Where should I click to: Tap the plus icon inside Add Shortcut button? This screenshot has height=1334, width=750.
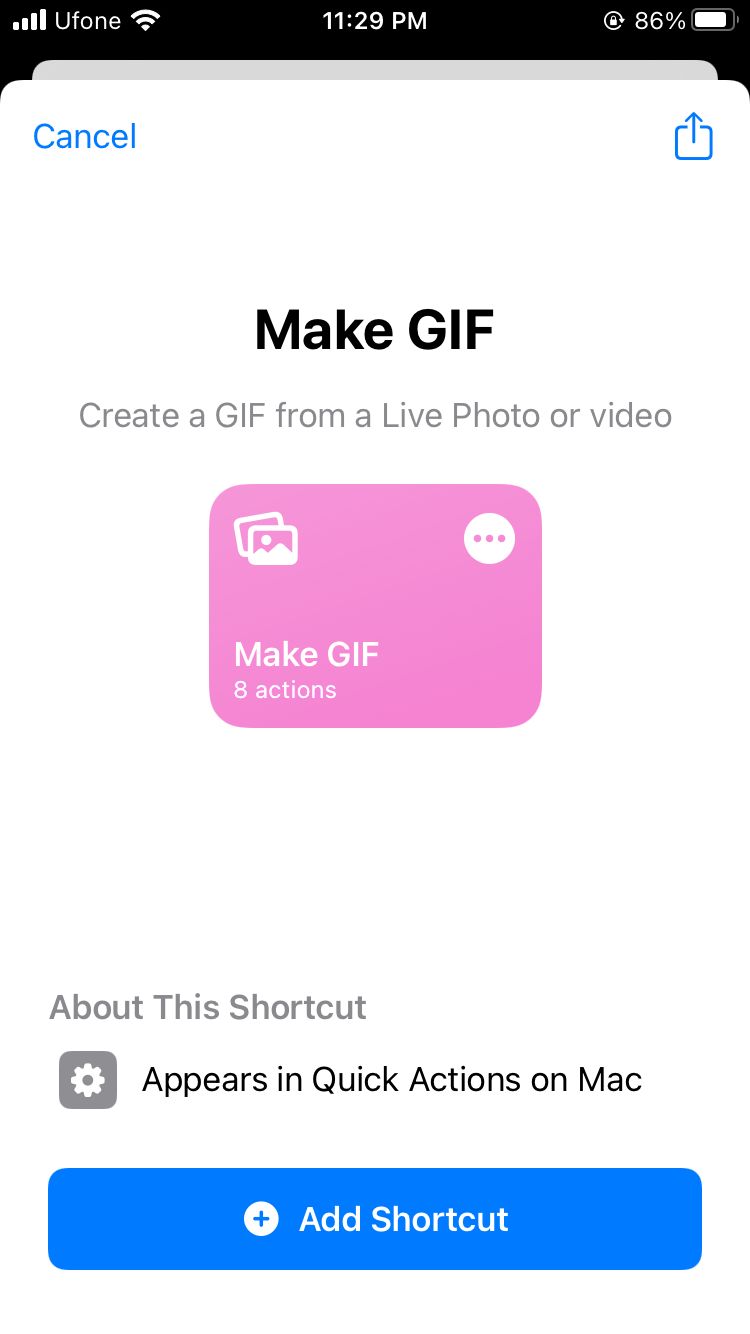[261, 1219]
